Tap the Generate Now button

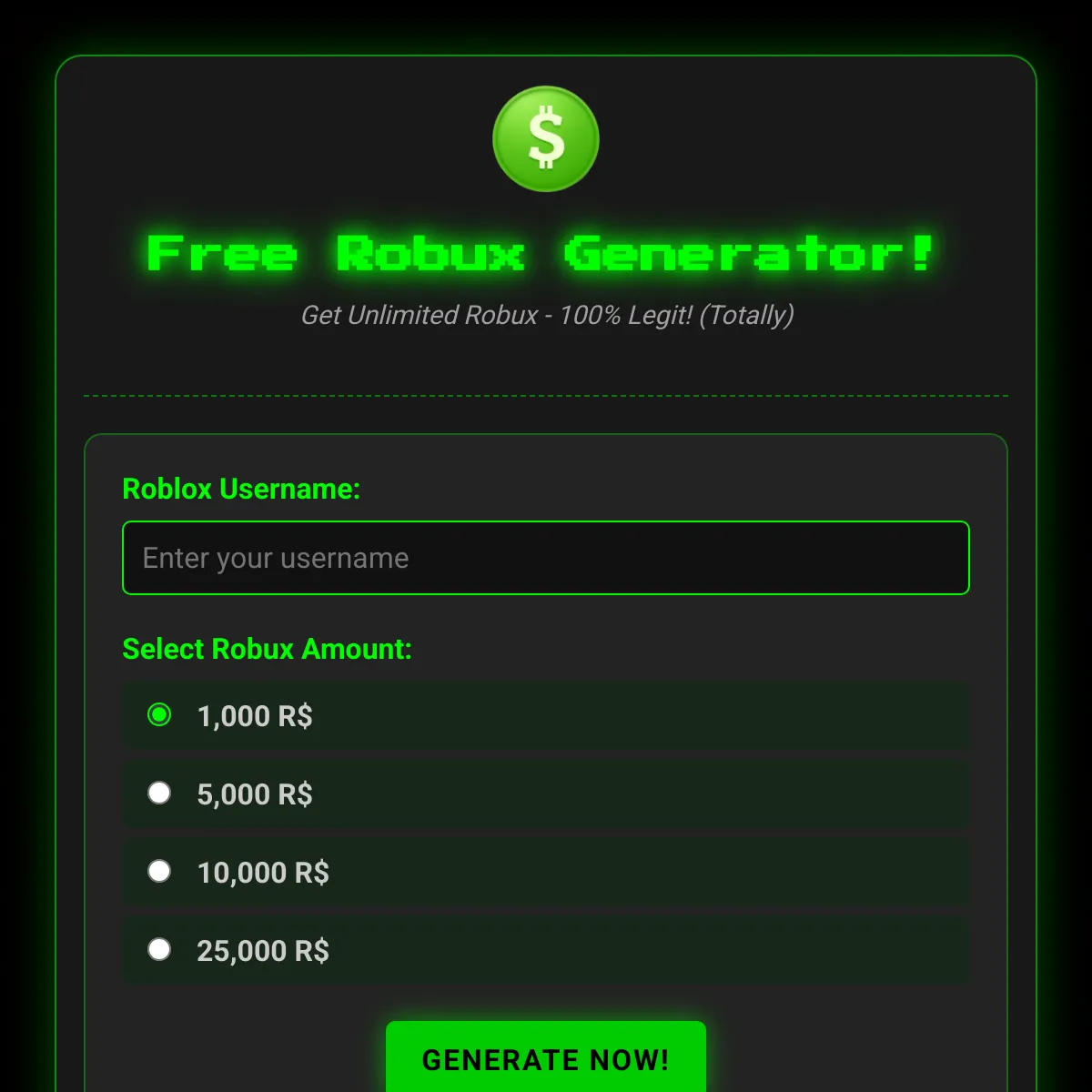coord(546,1059)
